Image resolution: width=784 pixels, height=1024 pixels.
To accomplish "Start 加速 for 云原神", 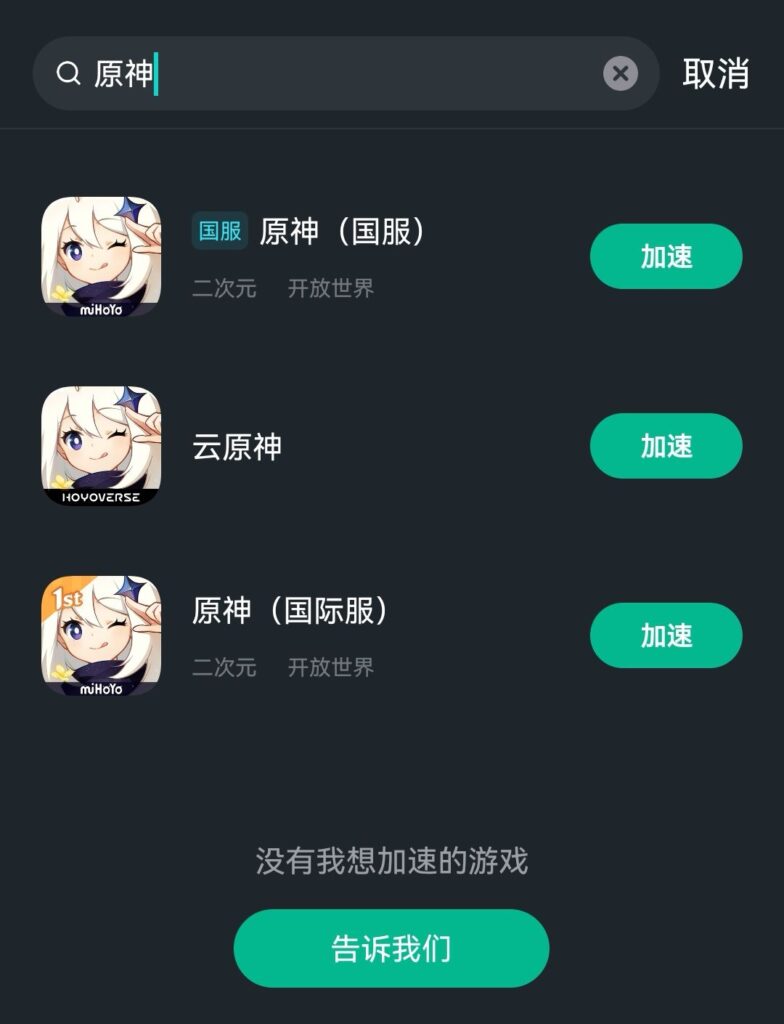I will (666, 446).
